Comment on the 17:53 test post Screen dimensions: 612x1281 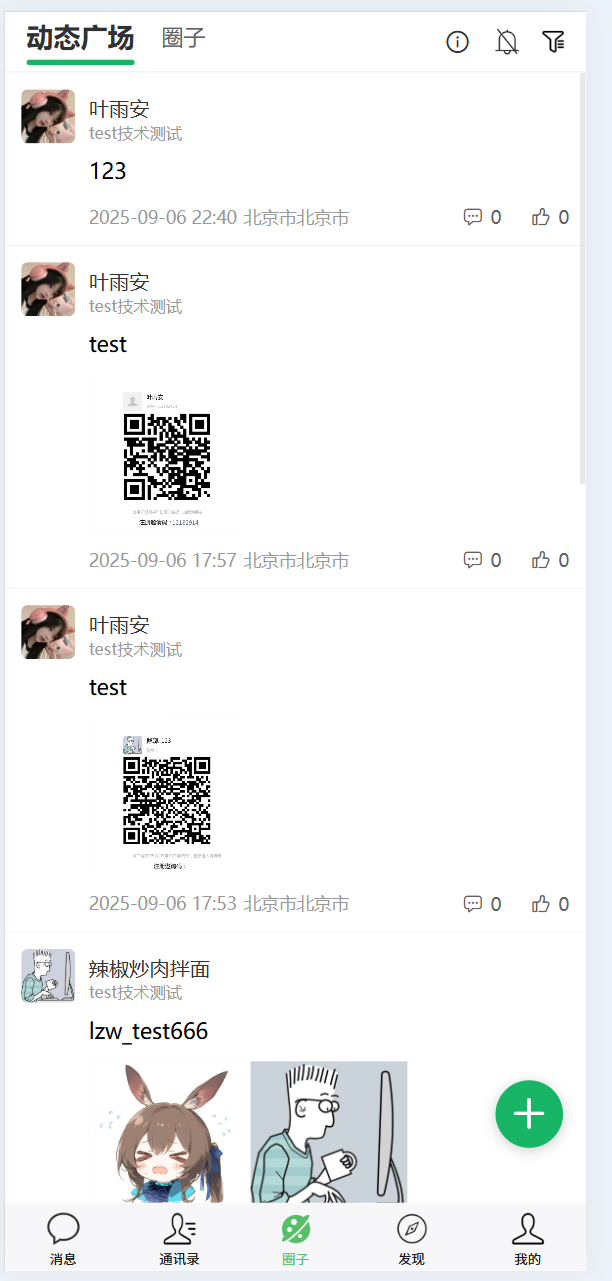[474, 904]
